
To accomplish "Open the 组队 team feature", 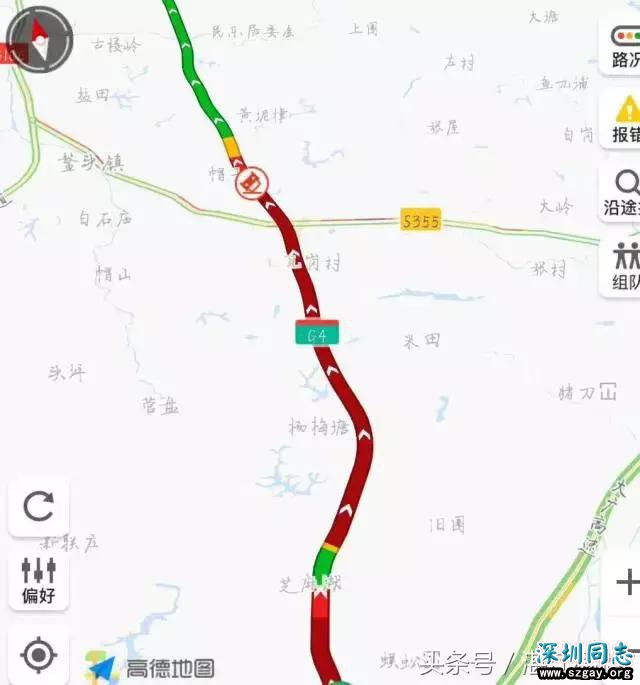I will (x=625, y=267).
